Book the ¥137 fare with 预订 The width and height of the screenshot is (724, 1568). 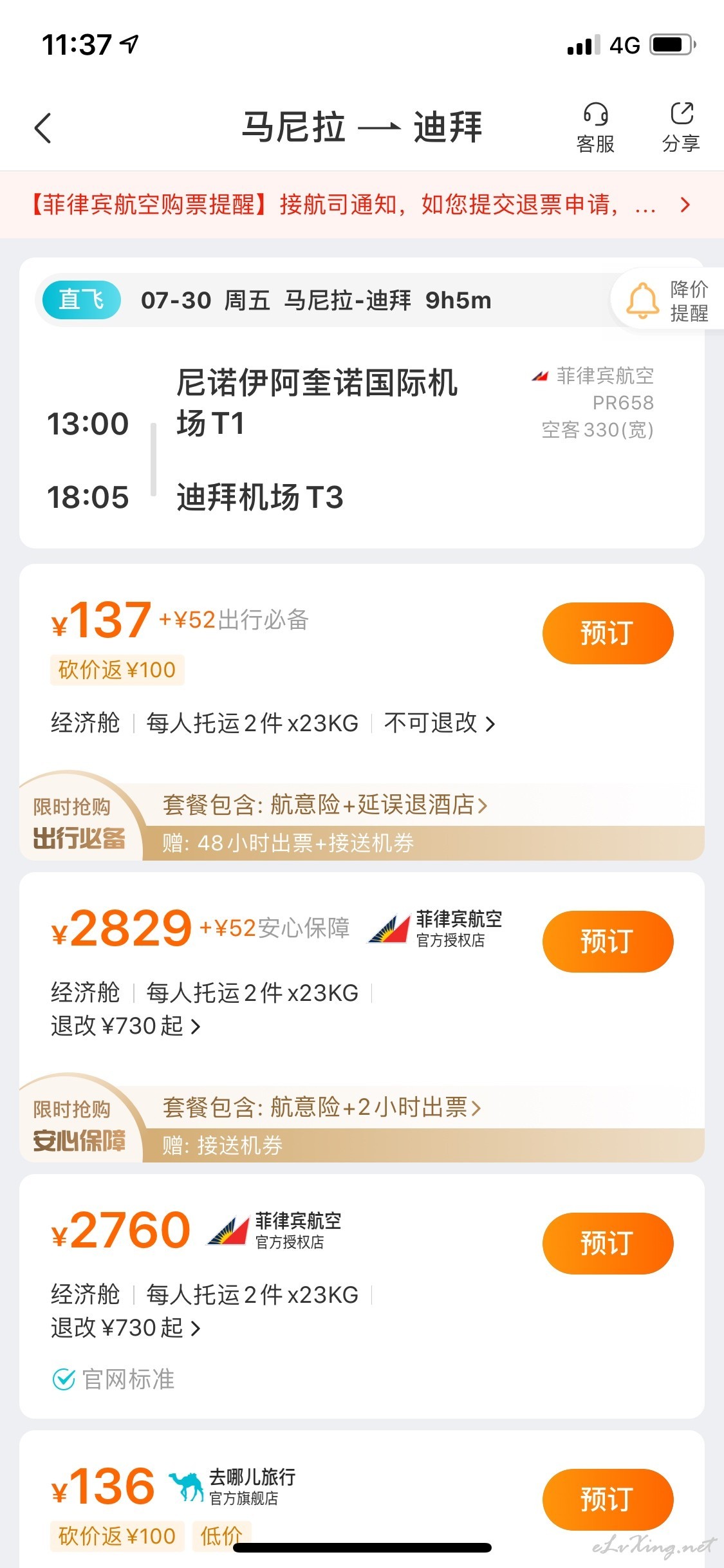(608, 633)
